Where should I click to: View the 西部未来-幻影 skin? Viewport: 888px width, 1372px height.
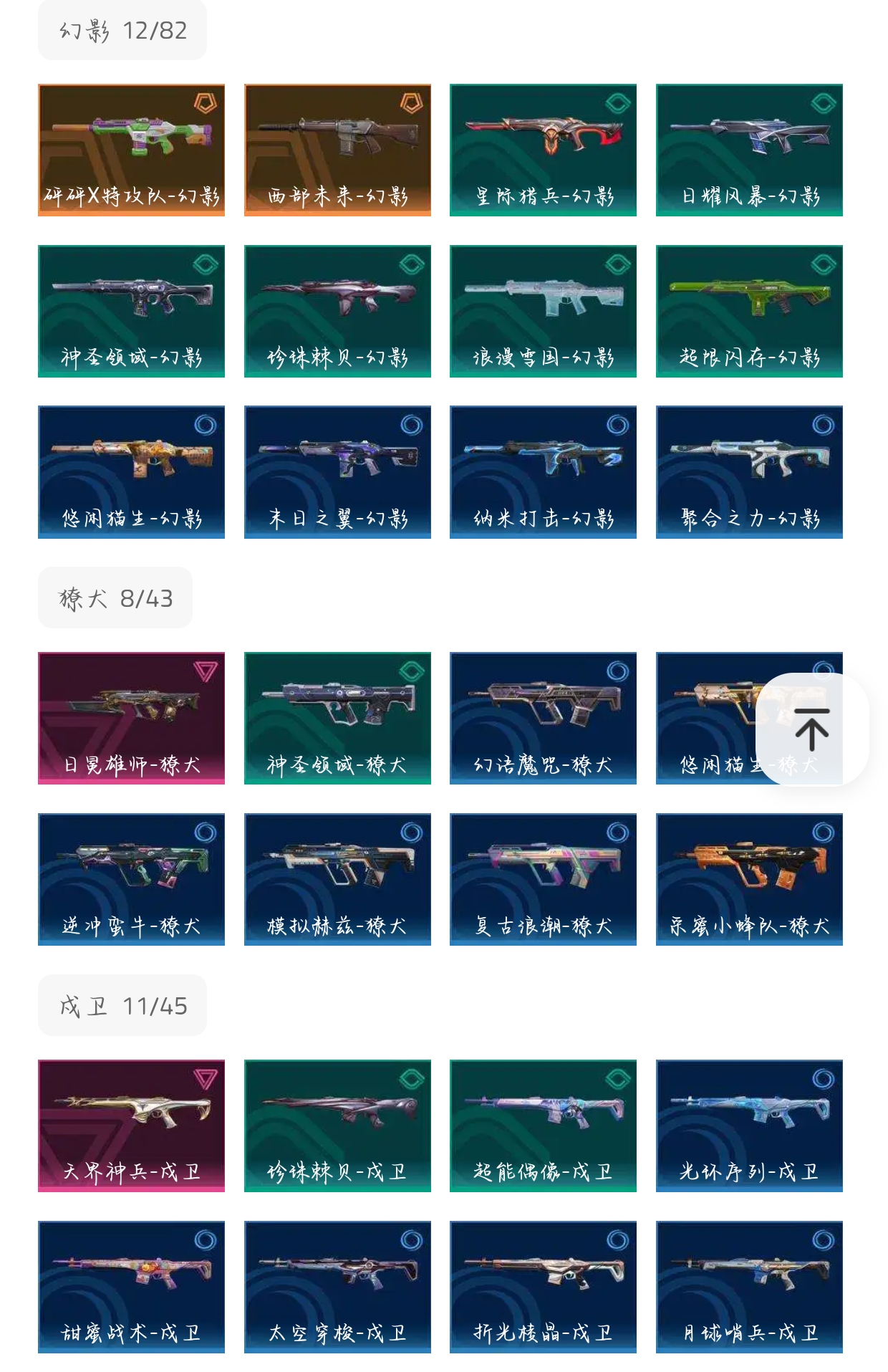click(x=337, y=150)
